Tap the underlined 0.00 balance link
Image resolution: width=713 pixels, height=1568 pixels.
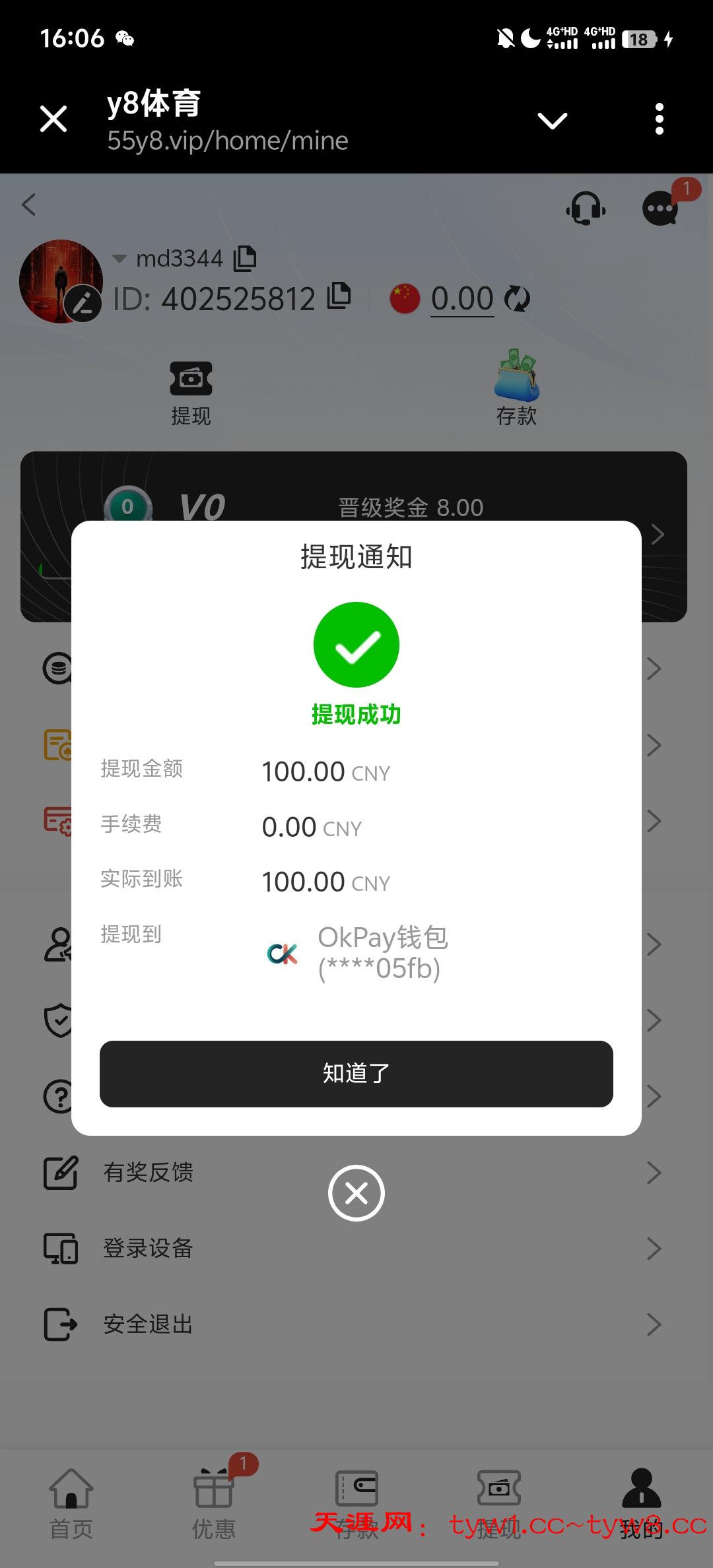tap(462, 298)
